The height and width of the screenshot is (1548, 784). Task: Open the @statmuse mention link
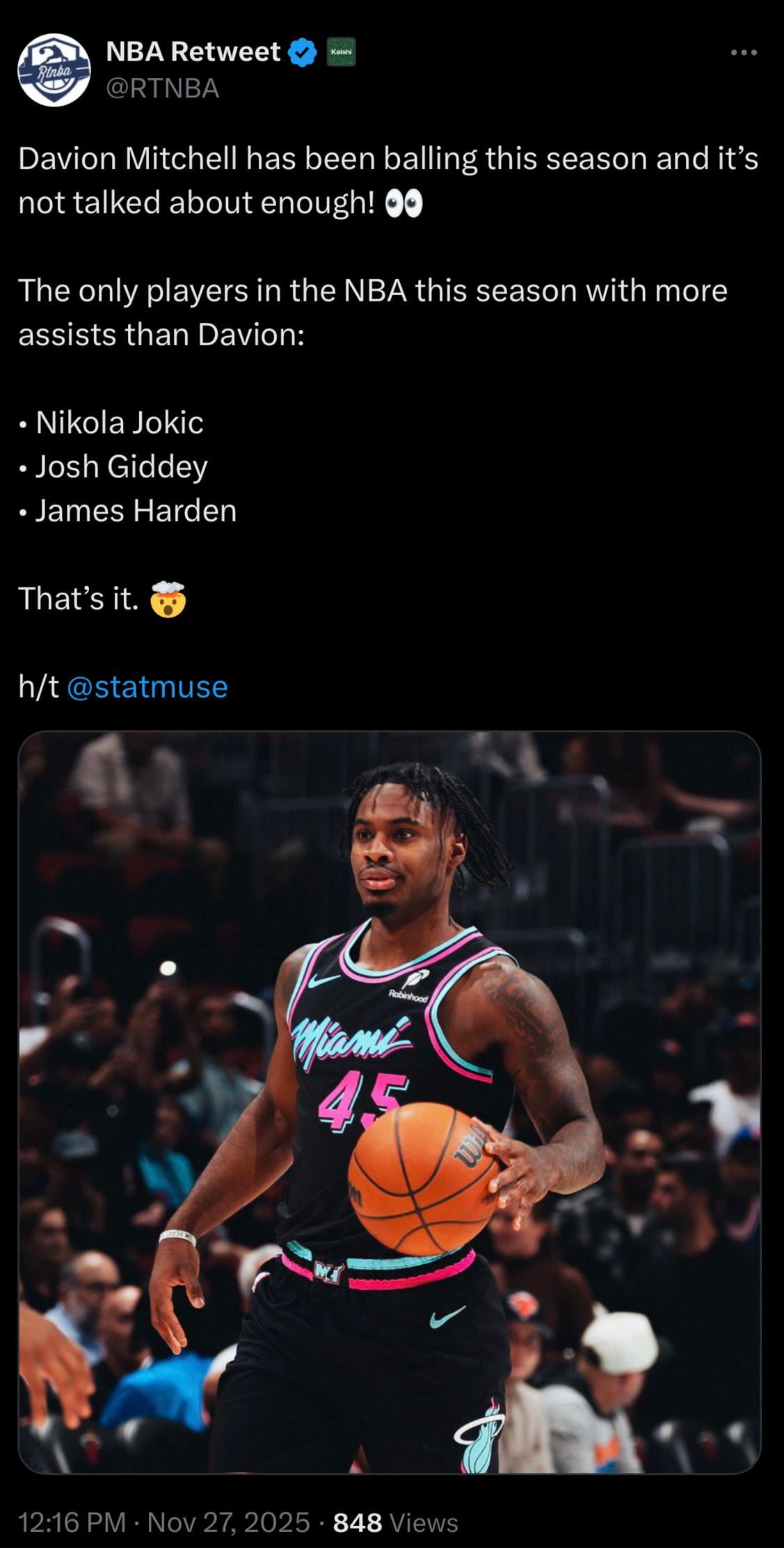(x=147, y=687)
